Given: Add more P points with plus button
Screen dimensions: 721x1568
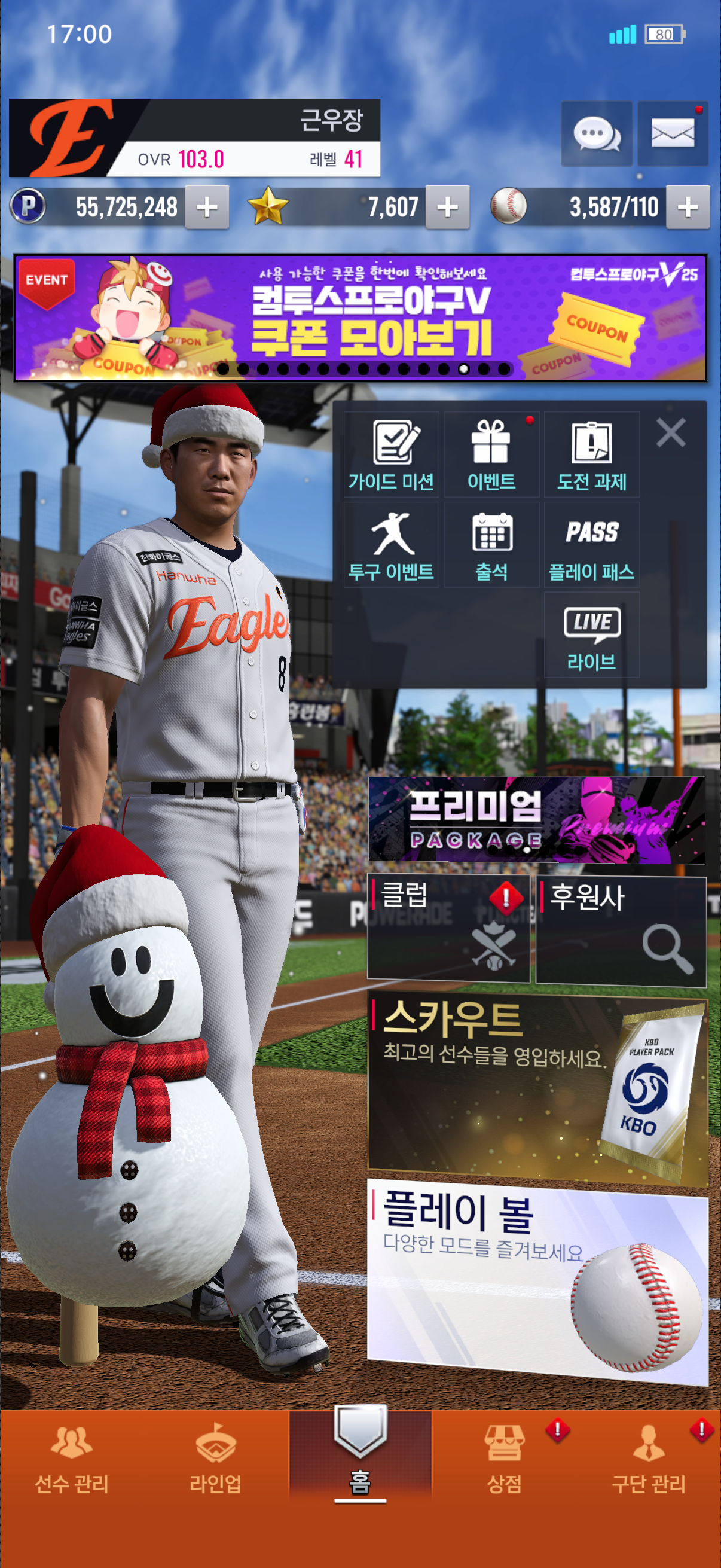Looking at the screenshot, I should pyautogui.click(x=207, y=208).
